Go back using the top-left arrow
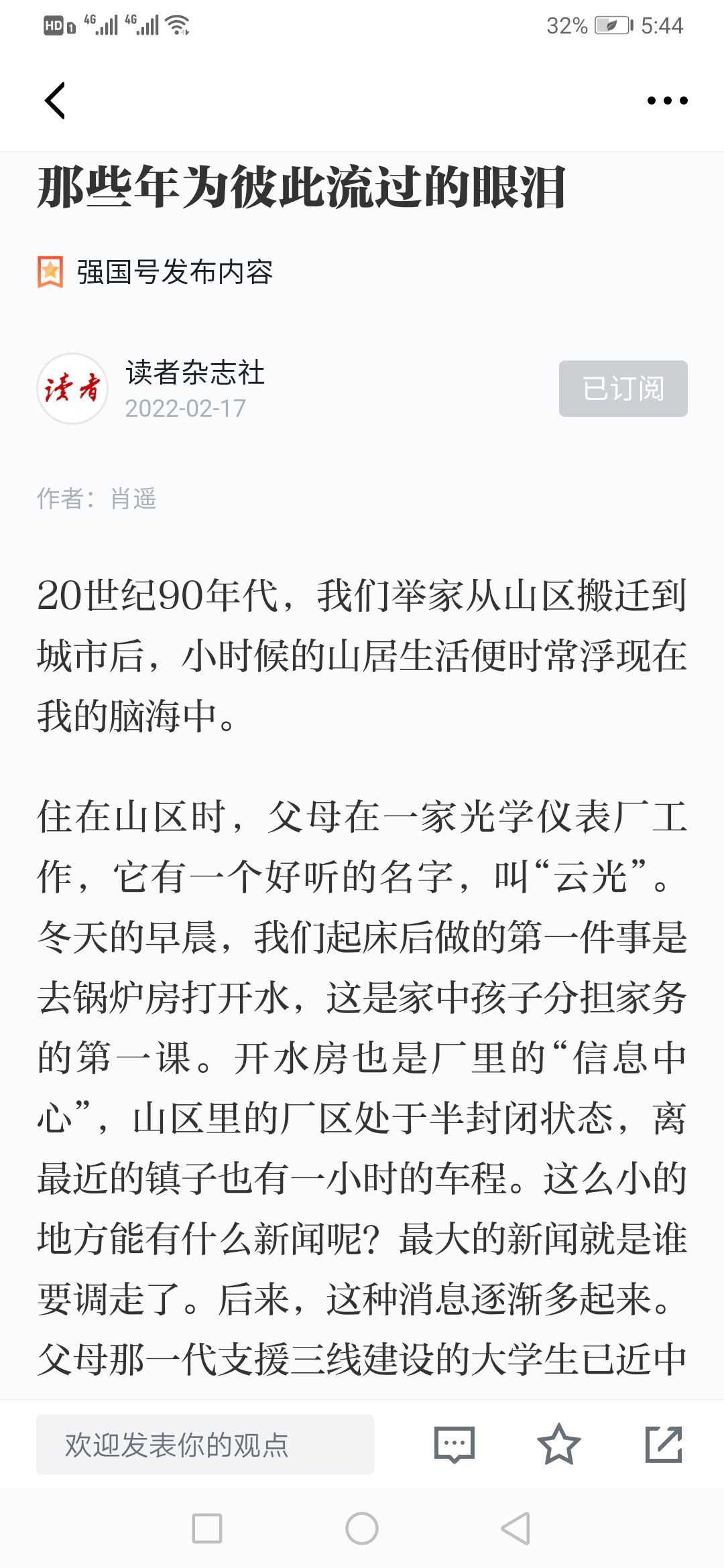This screenshot has height=1568, width=724. tap(55, 101)
